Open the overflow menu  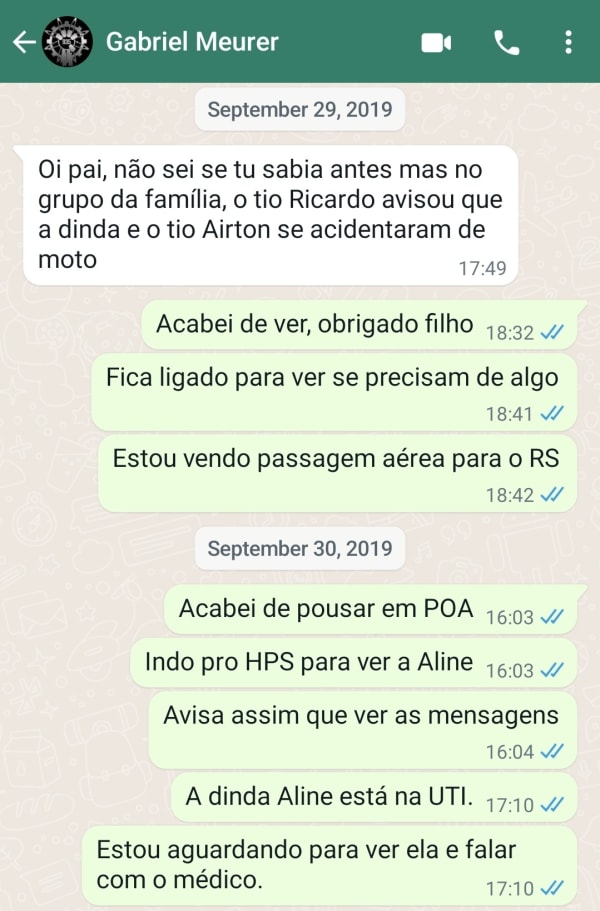(568, 42)
